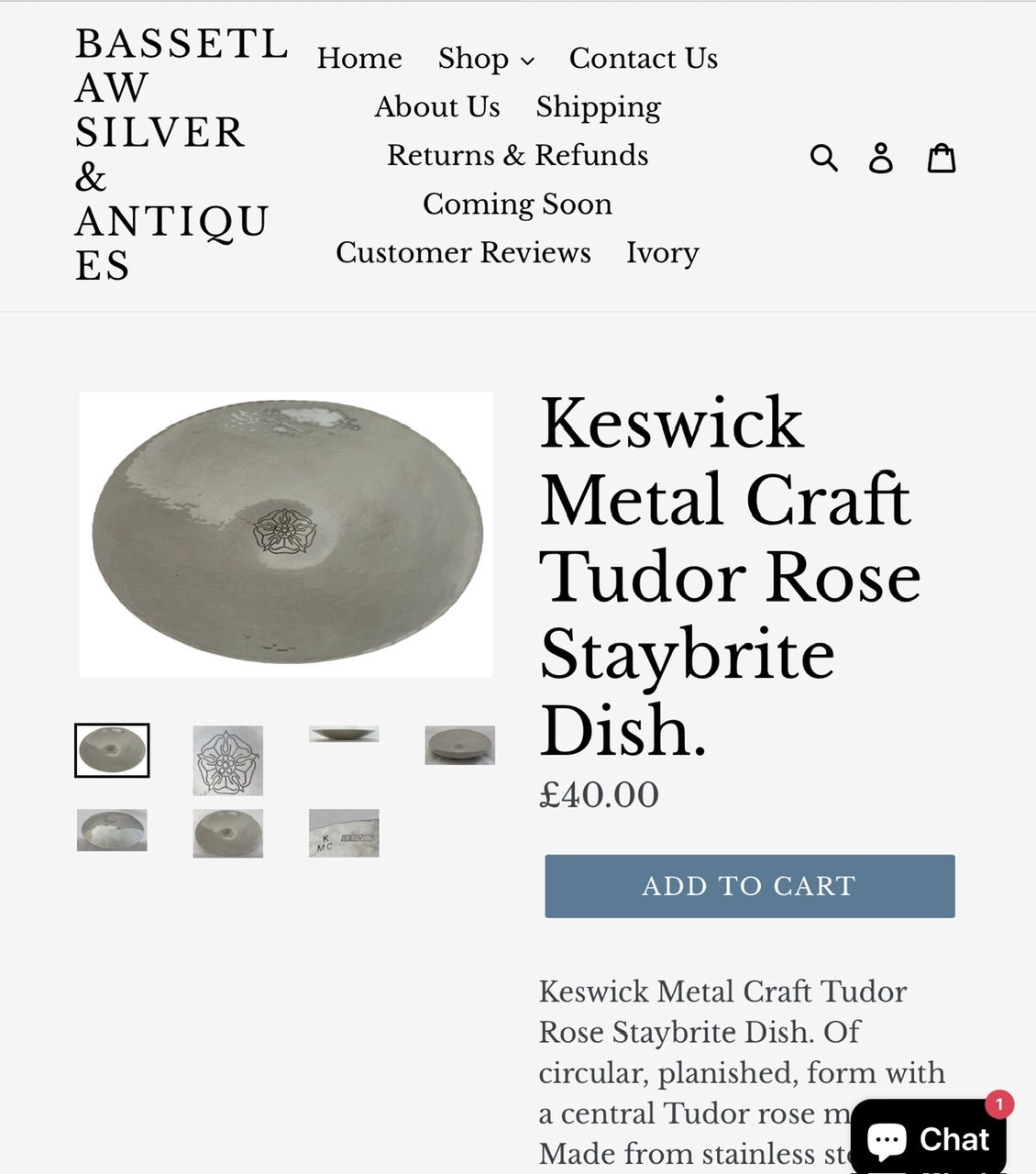1036x1174 pixels.
Task: Expand the Shop dropdown menu
Action: pyautogui.click(x=486, y=58)
